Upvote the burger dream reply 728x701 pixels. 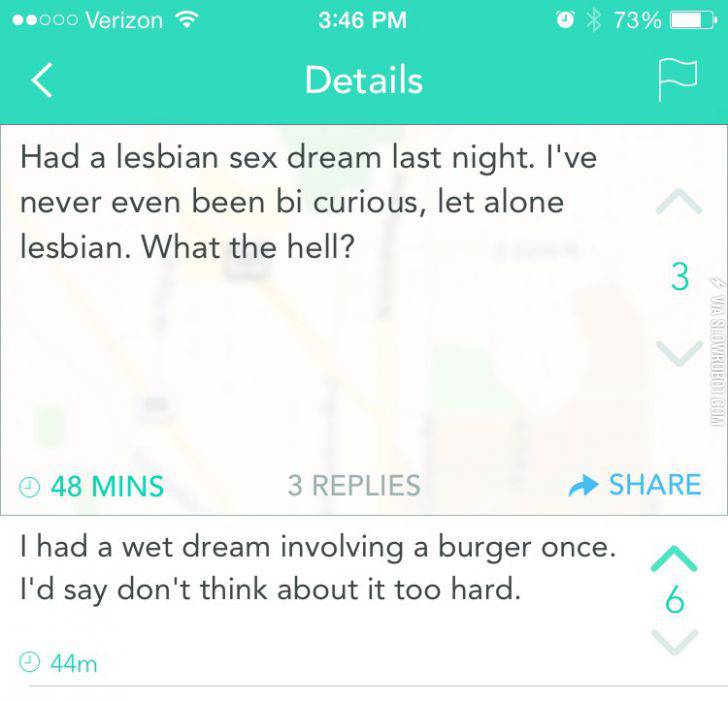(675, 558)
